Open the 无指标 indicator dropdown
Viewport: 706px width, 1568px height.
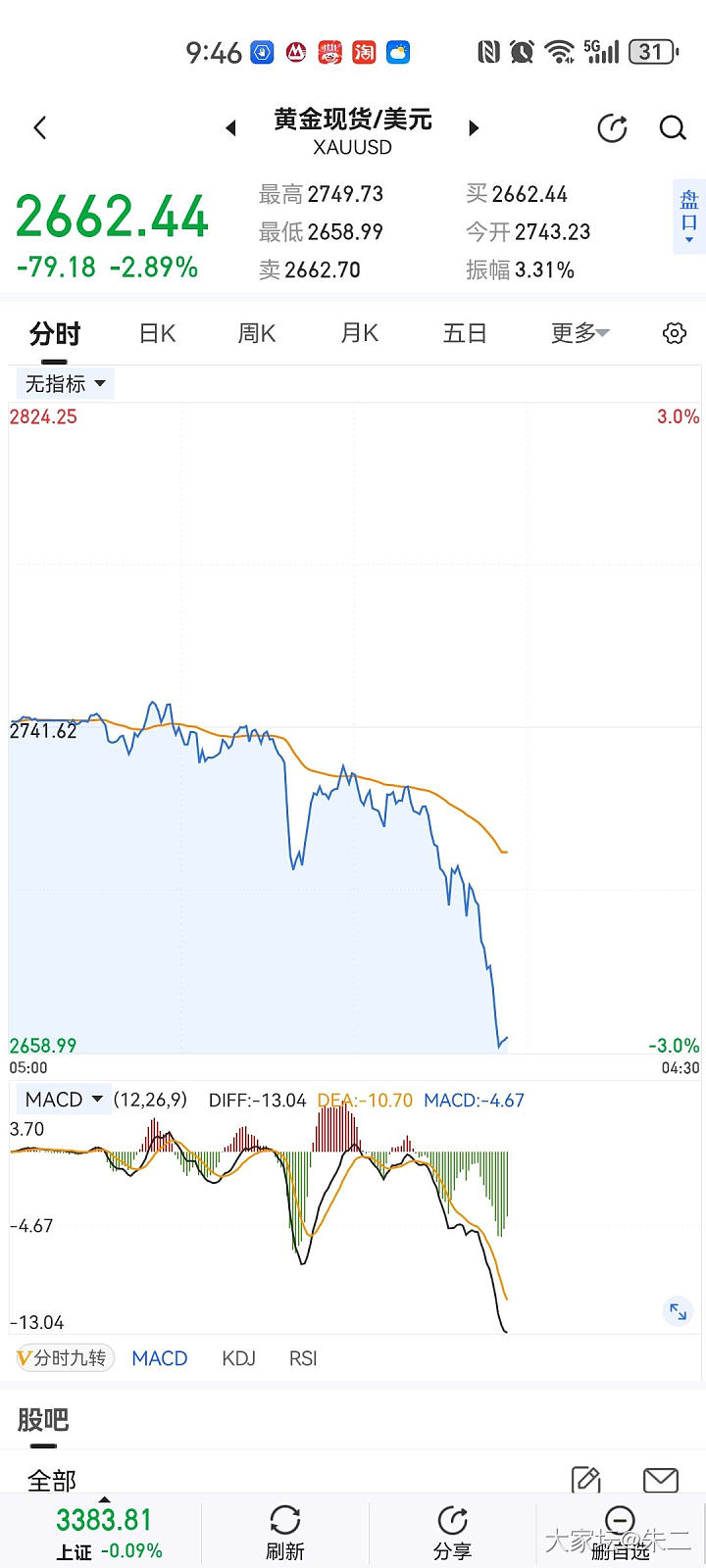click(65, 383)
